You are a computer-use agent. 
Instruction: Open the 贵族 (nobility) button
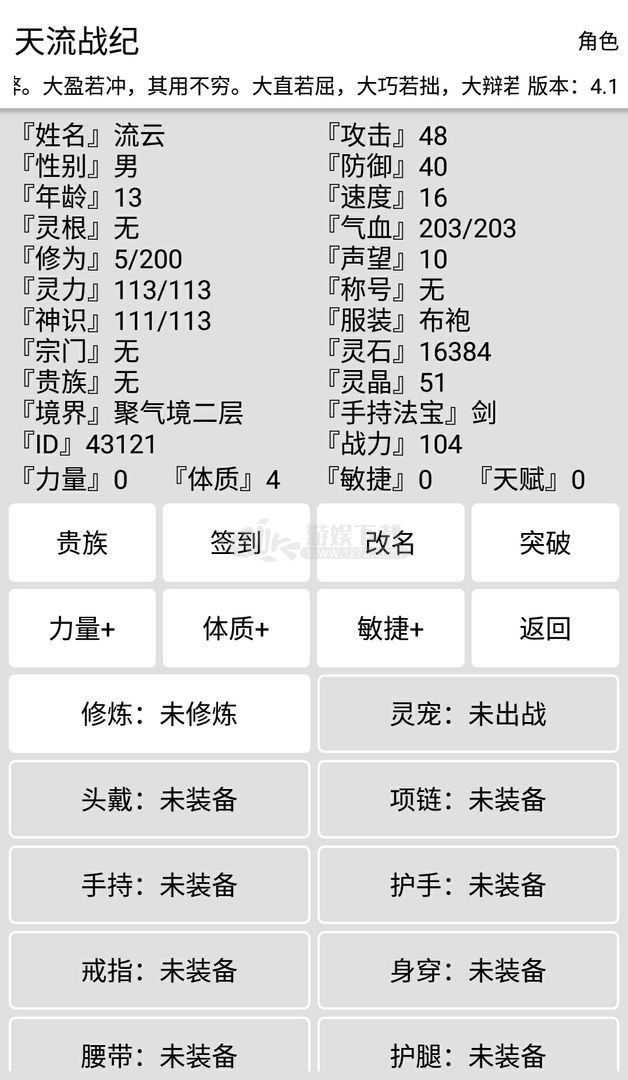[82, 543]
